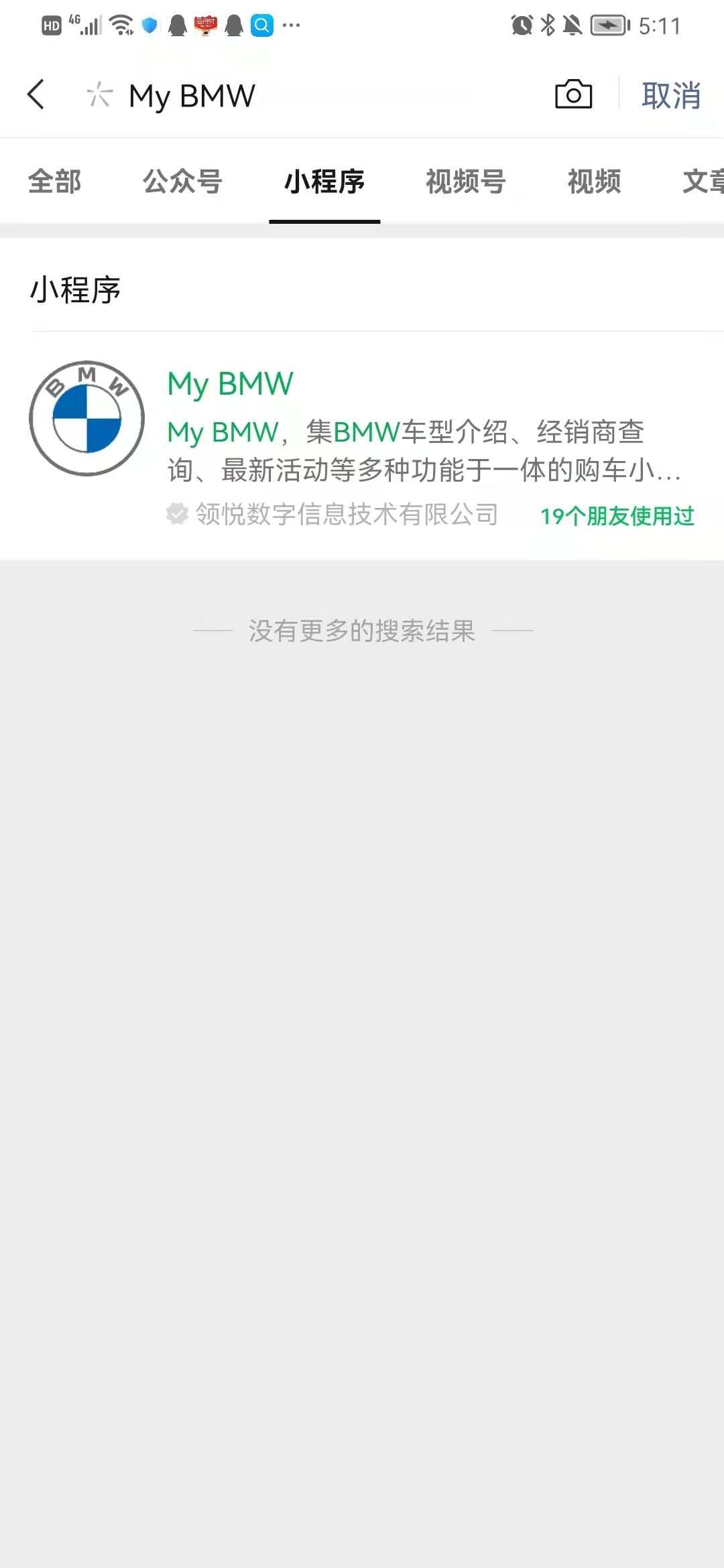The width and height of the screenshot is (724, 1568).
Task: Switch to the 公众号 tab
Action: [x=182, y=182]
